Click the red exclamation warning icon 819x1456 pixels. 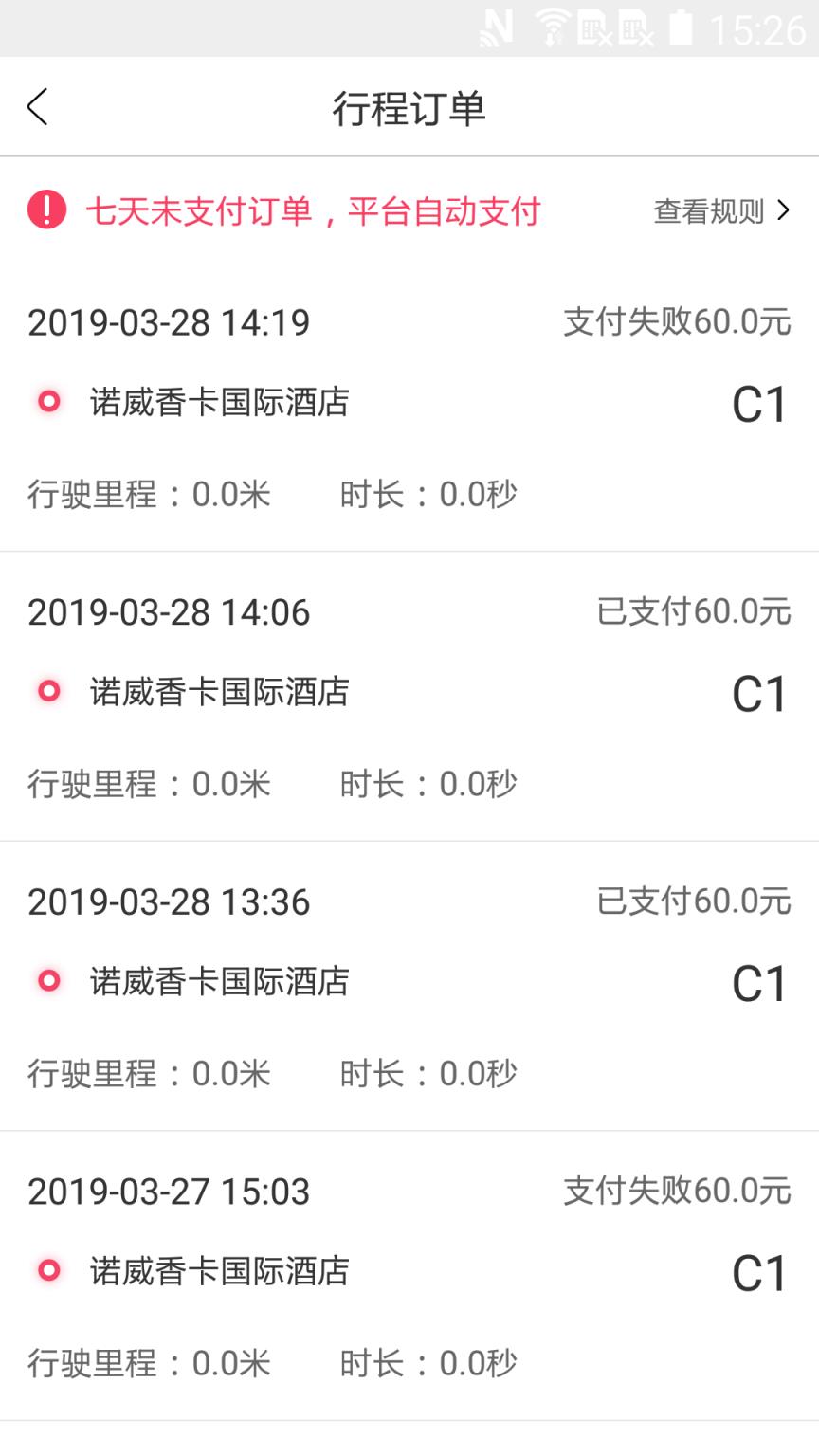(45, 210)
